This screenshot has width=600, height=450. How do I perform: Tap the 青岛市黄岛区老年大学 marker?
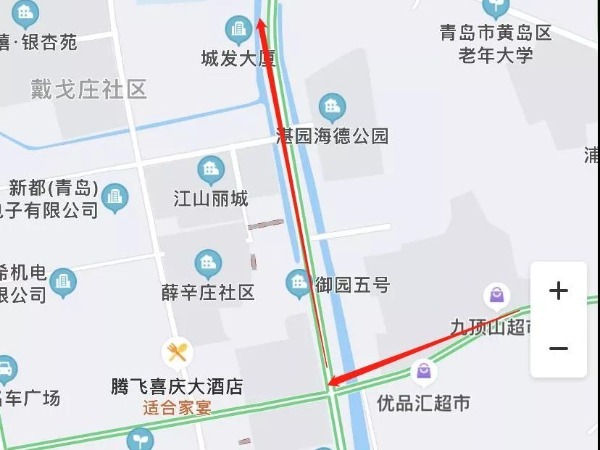[496, 8]
